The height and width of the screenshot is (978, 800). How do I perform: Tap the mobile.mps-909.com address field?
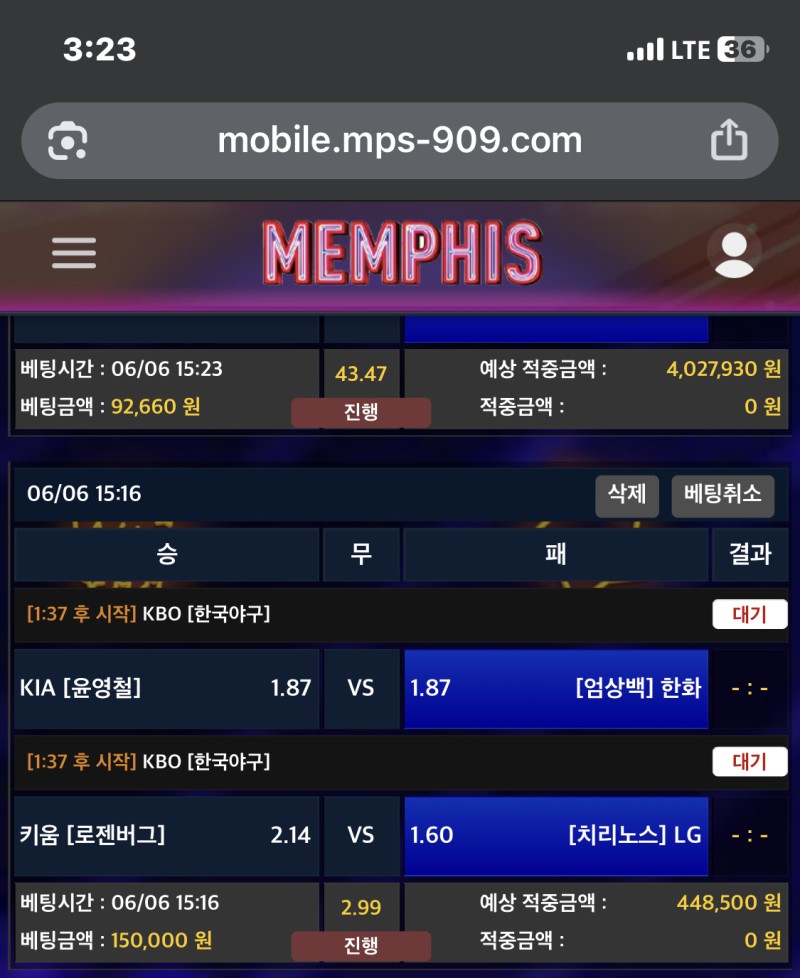tap(399, 140)
